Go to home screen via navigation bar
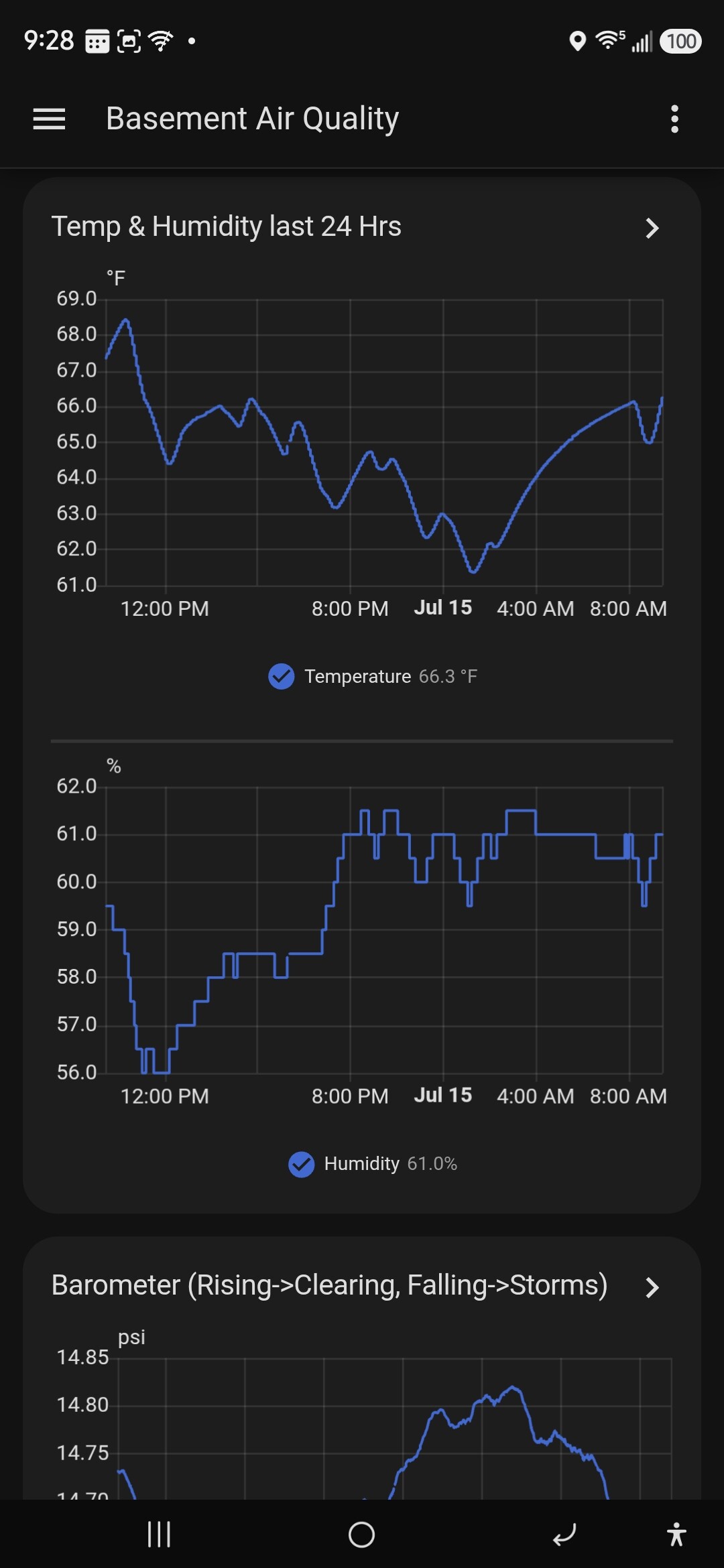724x1568 pixels. [362, 1534]
